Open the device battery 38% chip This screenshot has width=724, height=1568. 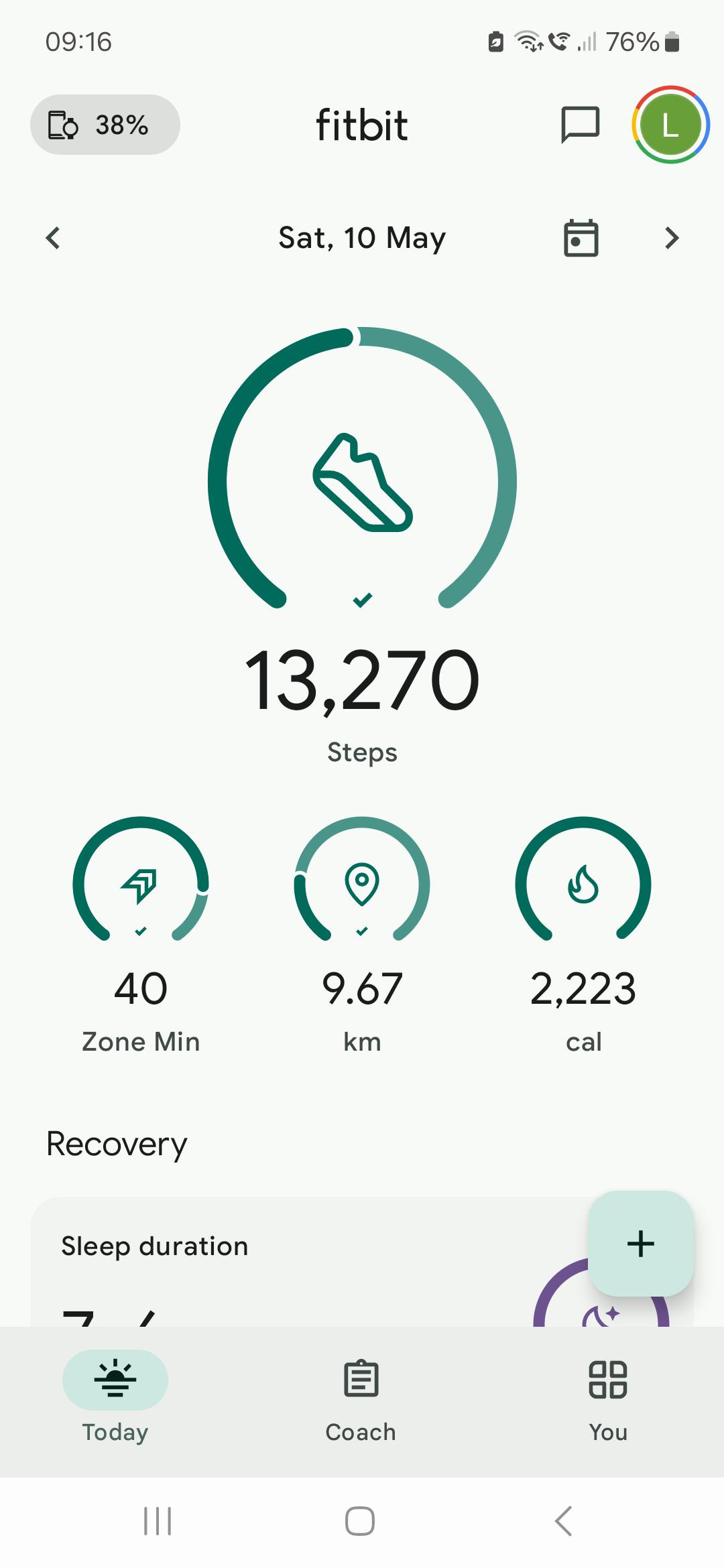click(105, 125)
